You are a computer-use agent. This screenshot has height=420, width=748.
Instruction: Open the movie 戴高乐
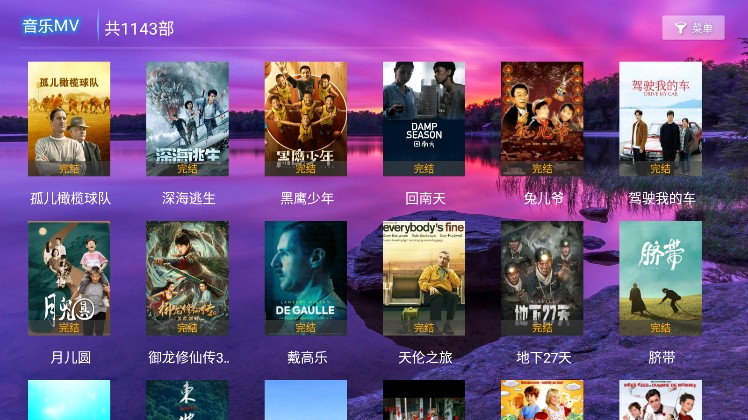(305, 278)
